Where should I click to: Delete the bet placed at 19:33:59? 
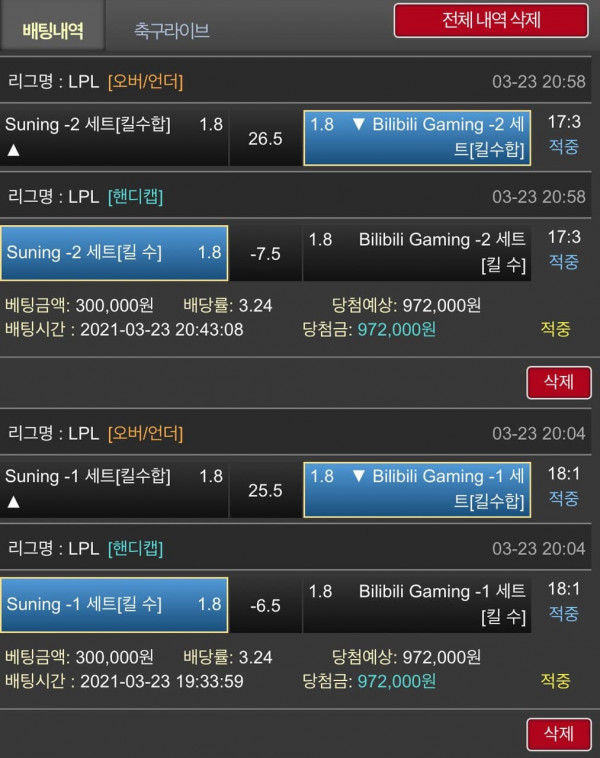pyautogui.click(x=558, y=734)
